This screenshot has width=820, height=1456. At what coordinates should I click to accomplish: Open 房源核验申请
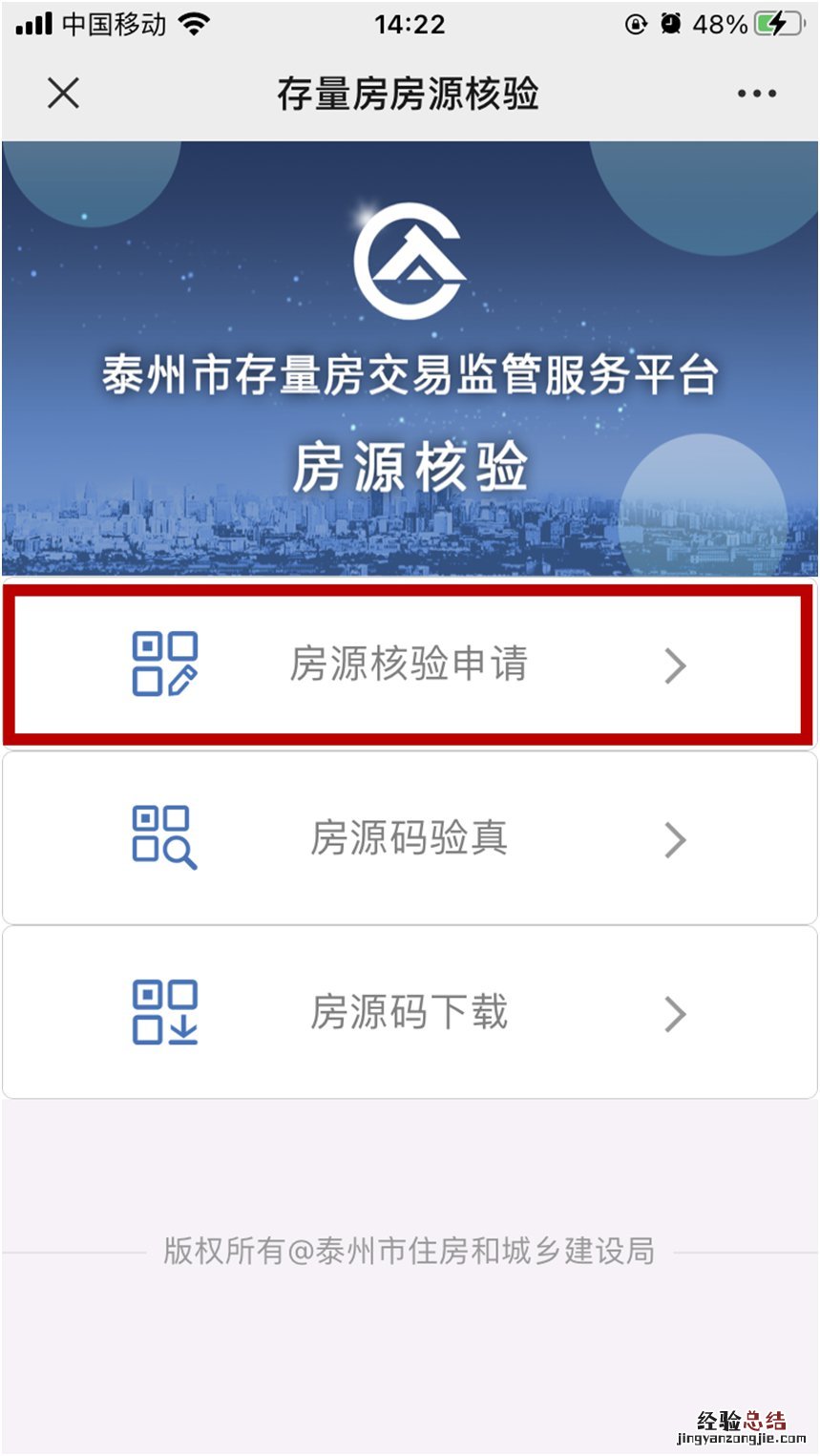[409, 664]
